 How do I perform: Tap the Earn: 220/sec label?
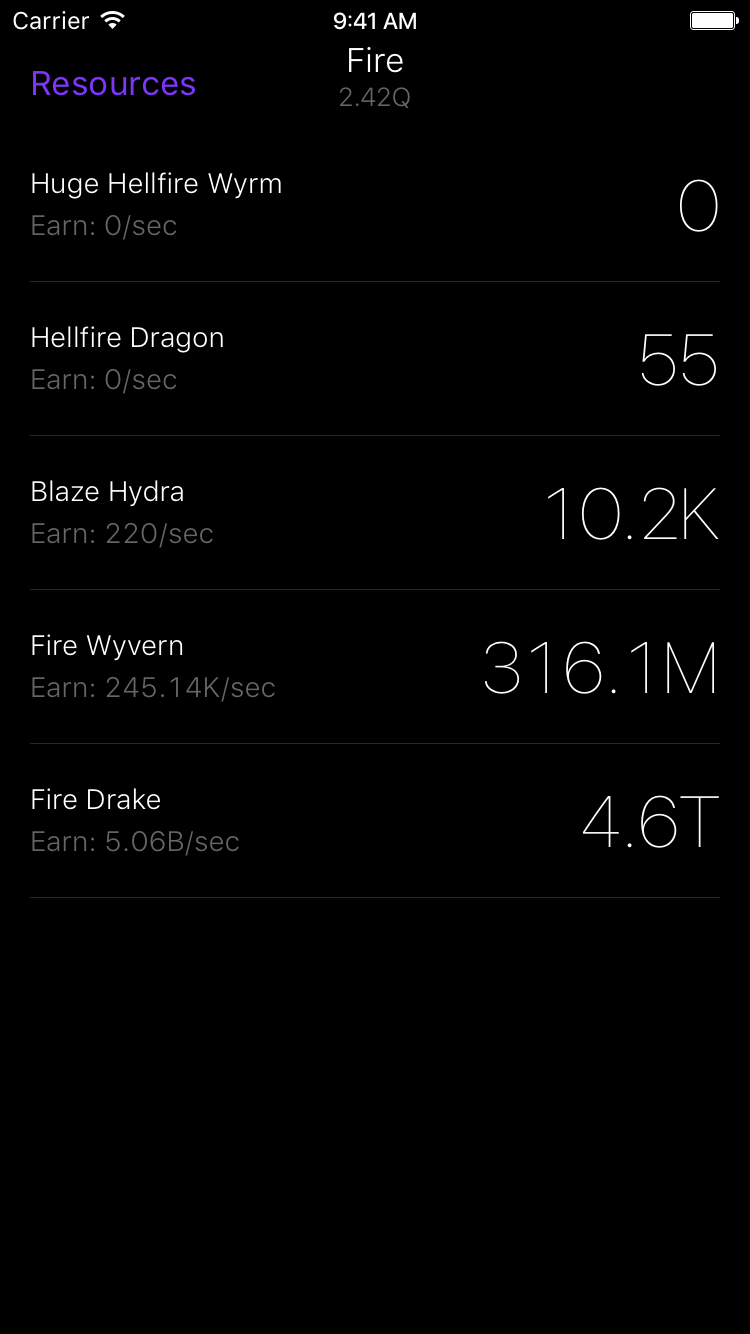pos(121,534)
